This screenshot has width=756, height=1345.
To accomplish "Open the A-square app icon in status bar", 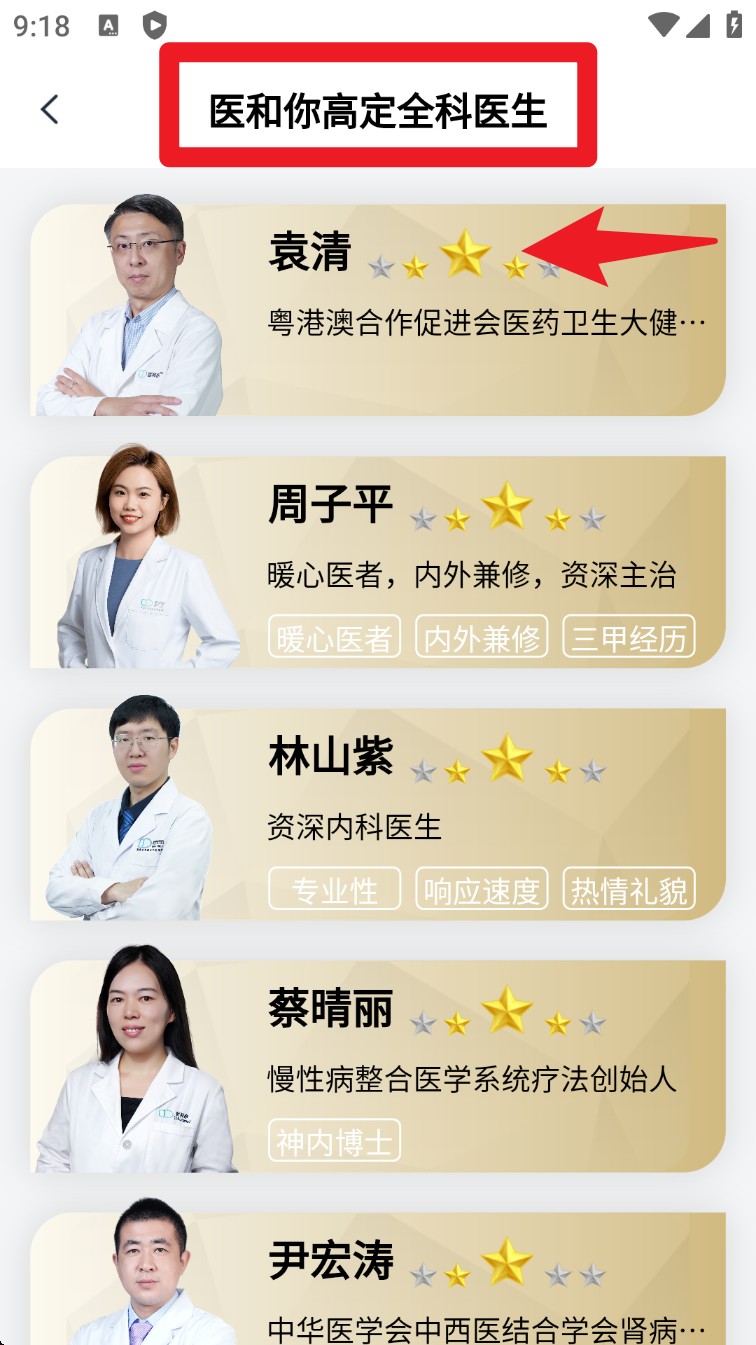I will click(107, 27).
